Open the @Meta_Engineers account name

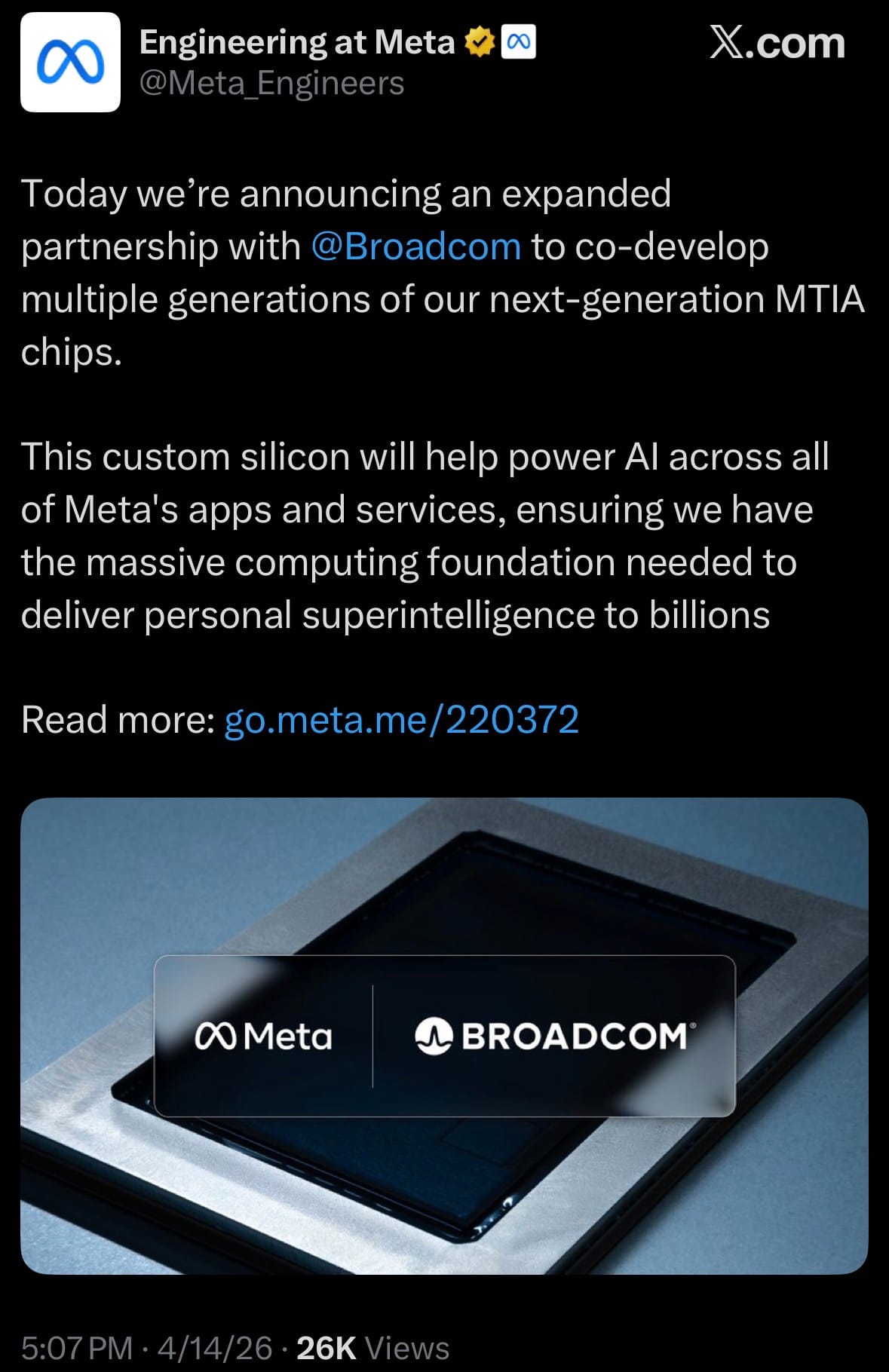pos(271,83)
